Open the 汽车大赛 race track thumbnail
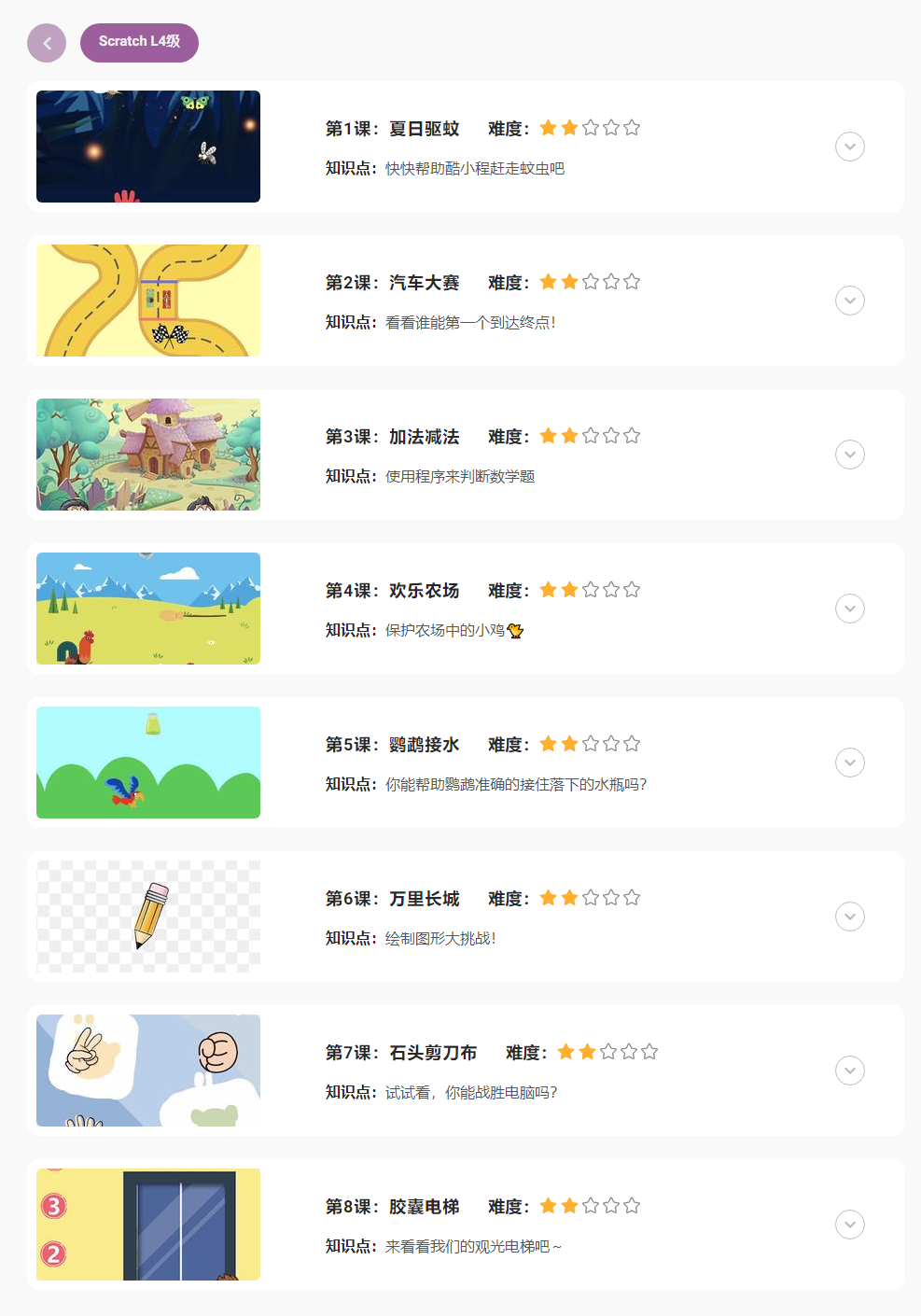 pos(148,301)
